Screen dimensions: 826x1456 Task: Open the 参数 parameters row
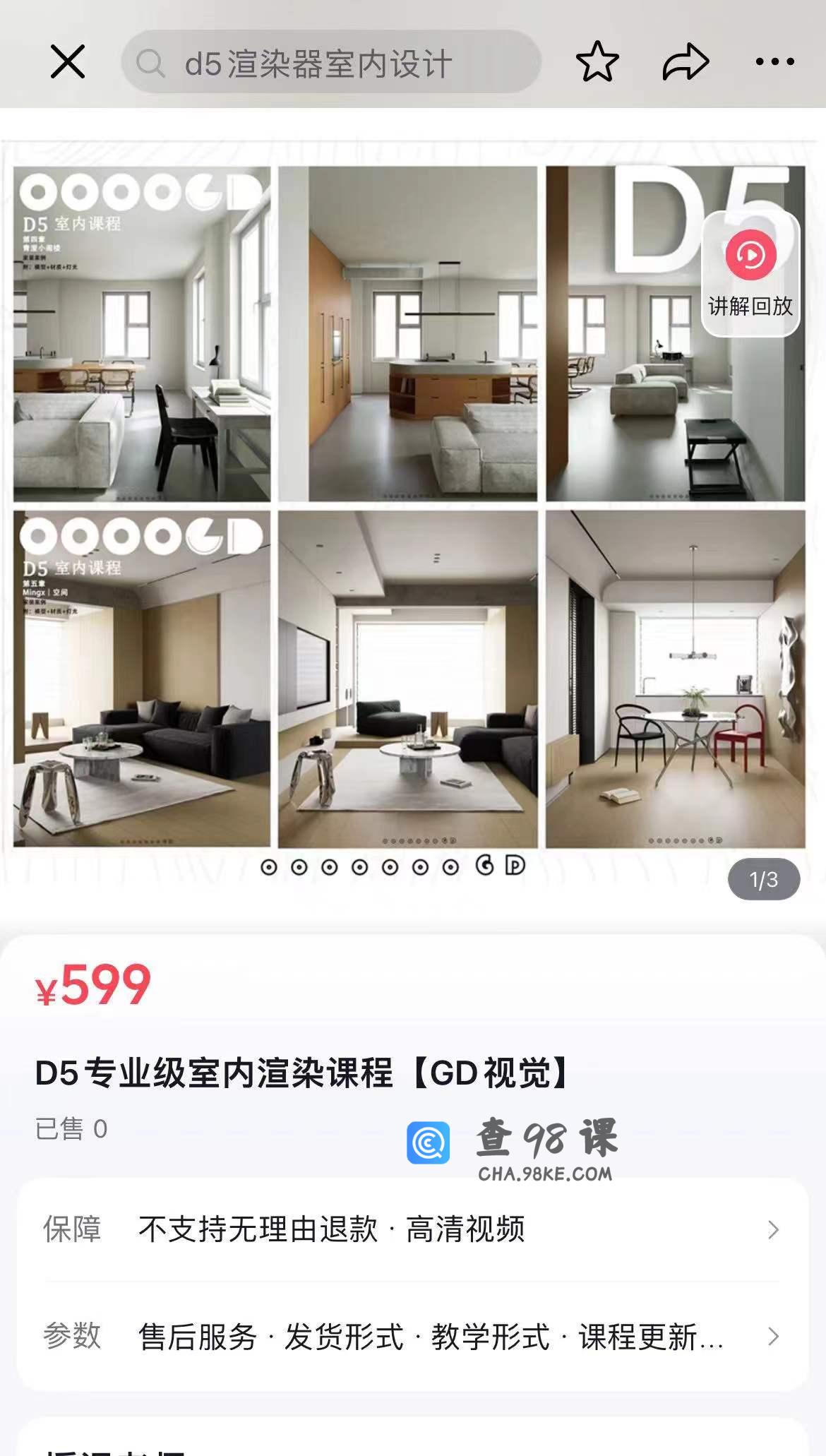(x=412, y=1337)
